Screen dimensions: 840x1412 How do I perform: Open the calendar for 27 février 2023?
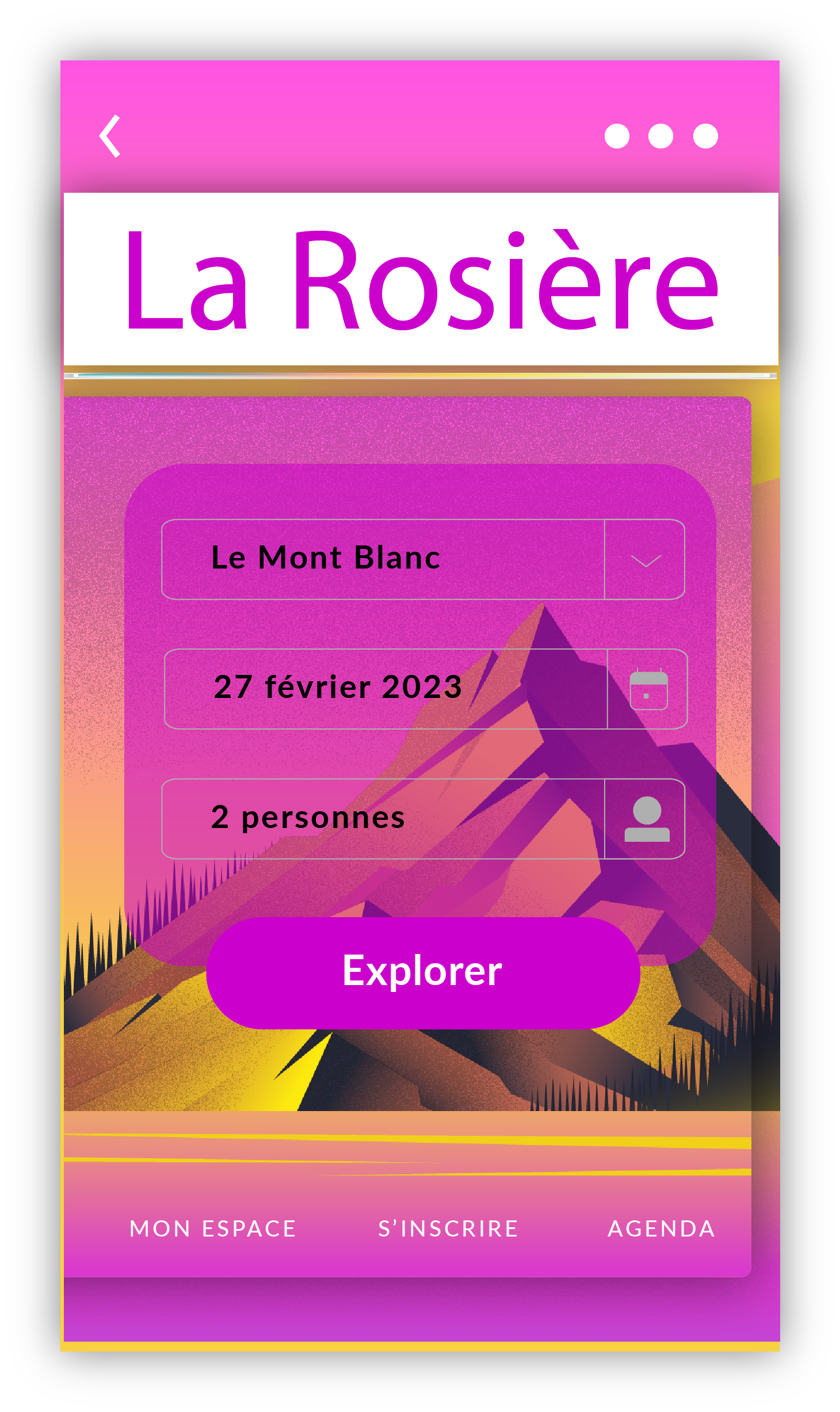click(x=648, y=689)
